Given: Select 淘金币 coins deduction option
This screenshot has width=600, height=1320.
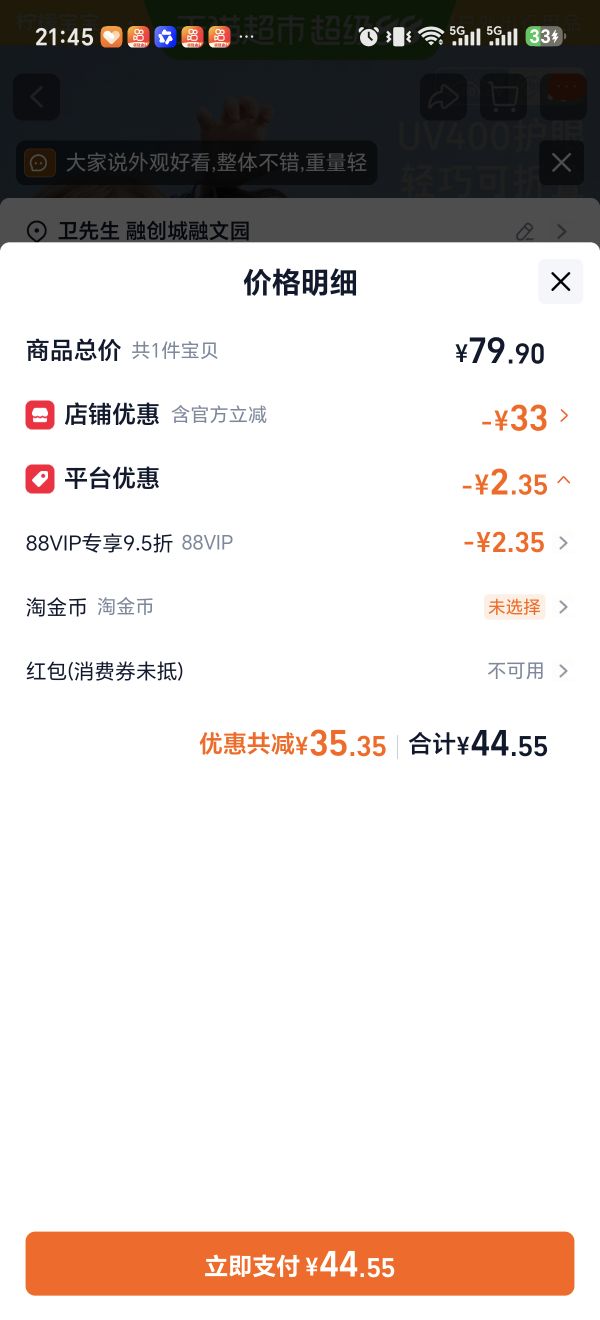Looking at the screenshot, I should 299,607.
